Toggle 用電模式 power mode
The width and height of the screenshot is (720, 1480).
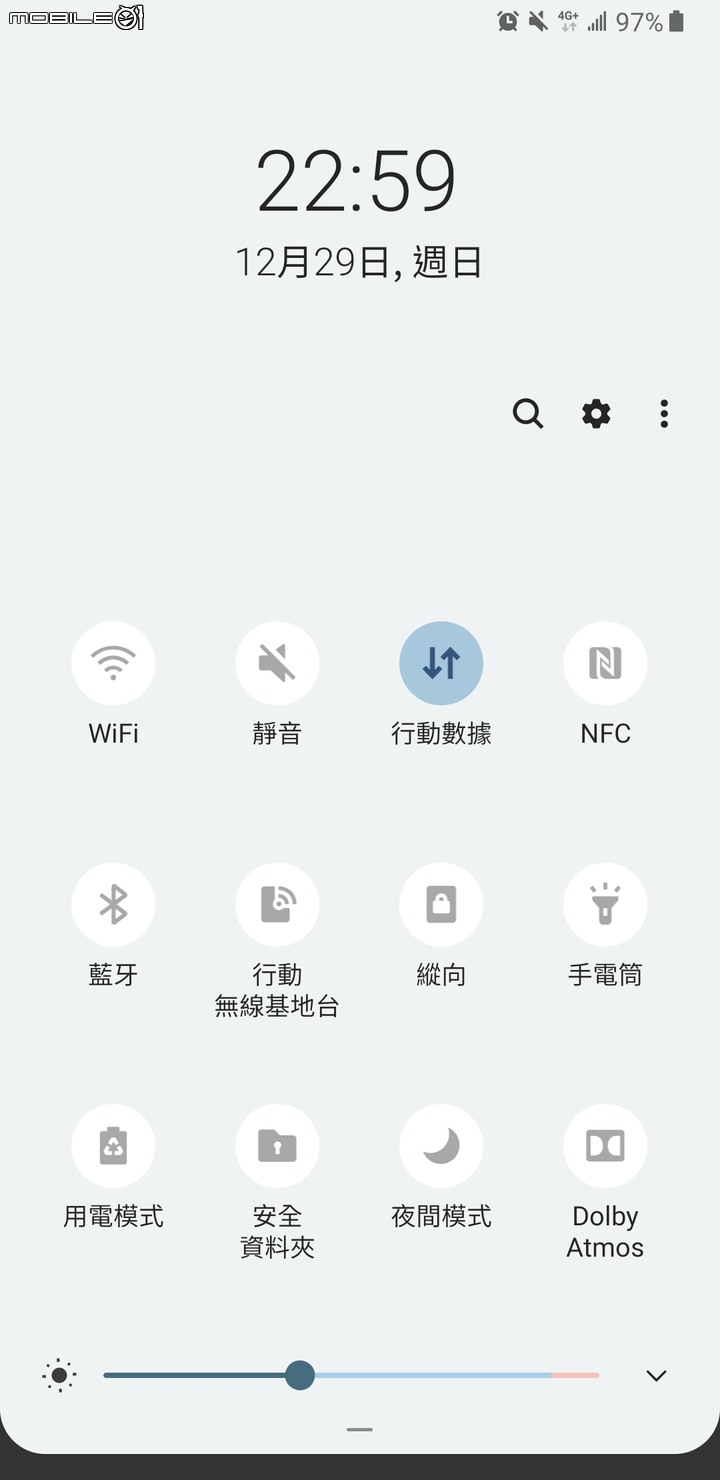[x=113, y=1146]
